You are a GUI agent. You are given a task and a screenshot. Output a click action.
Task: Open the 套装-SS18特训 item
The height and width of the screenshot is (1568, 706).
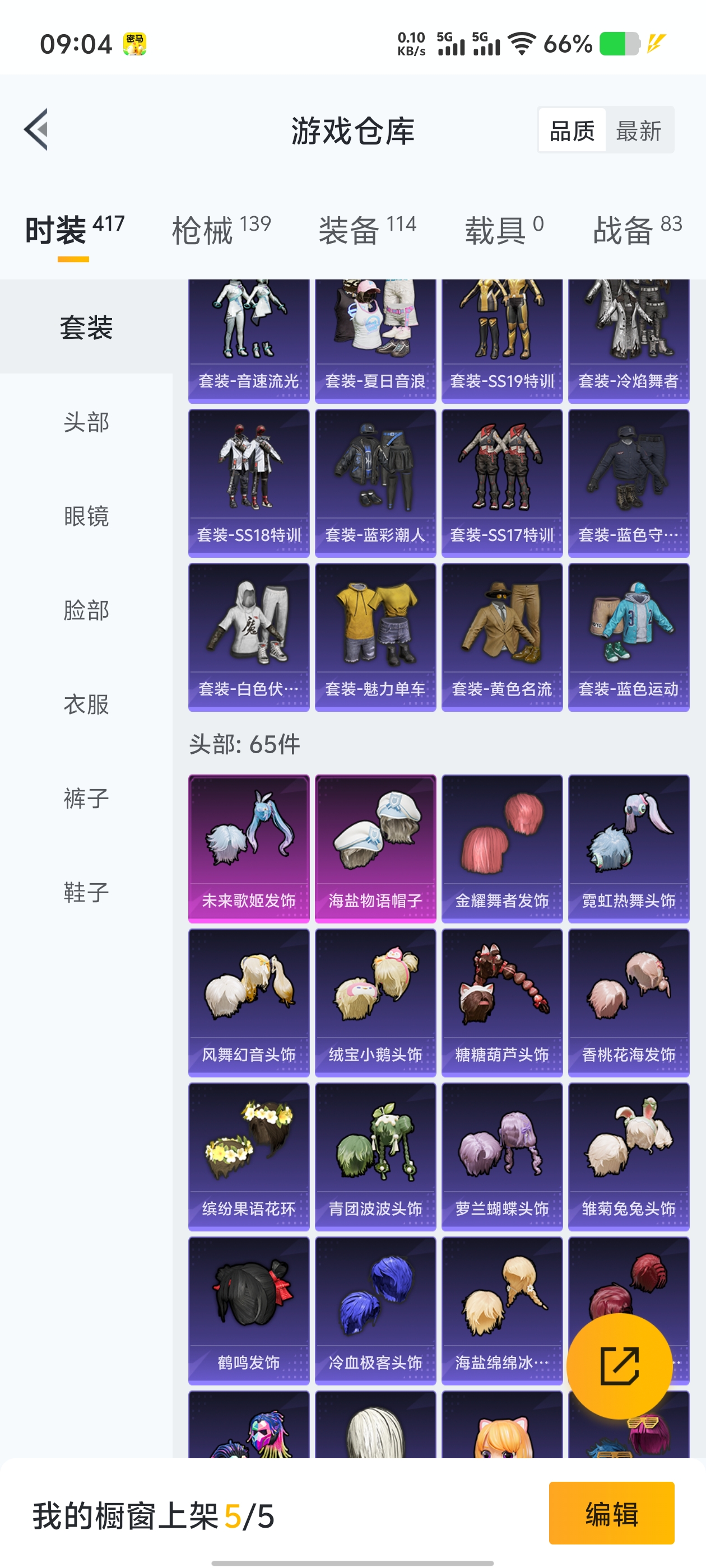click(x=249, y=483)
